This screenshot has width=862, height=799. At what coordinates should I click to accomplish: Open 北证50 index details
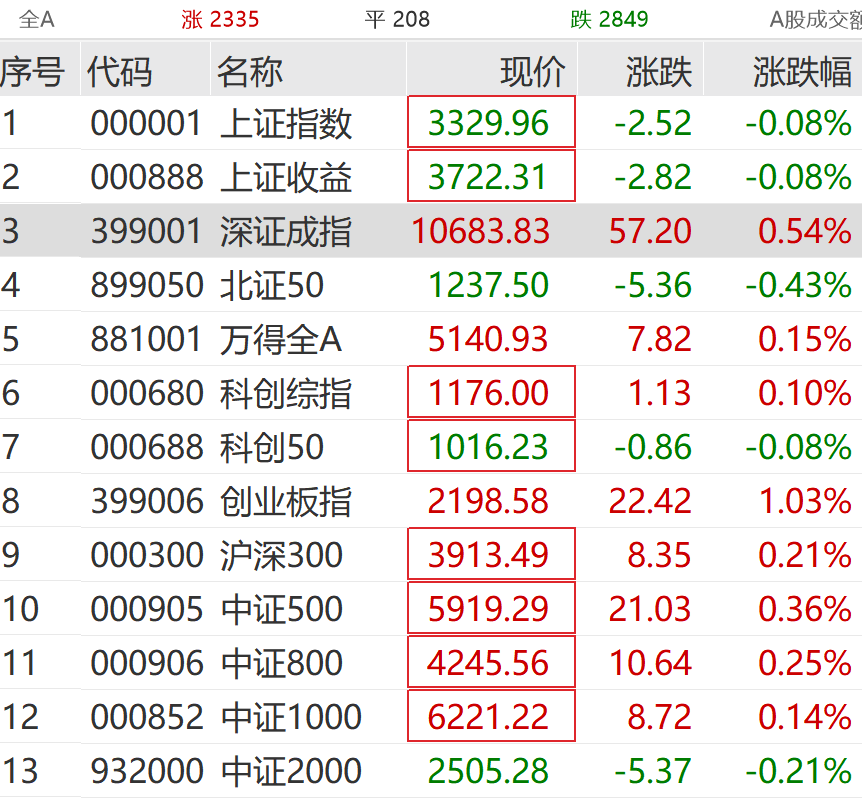272,285
